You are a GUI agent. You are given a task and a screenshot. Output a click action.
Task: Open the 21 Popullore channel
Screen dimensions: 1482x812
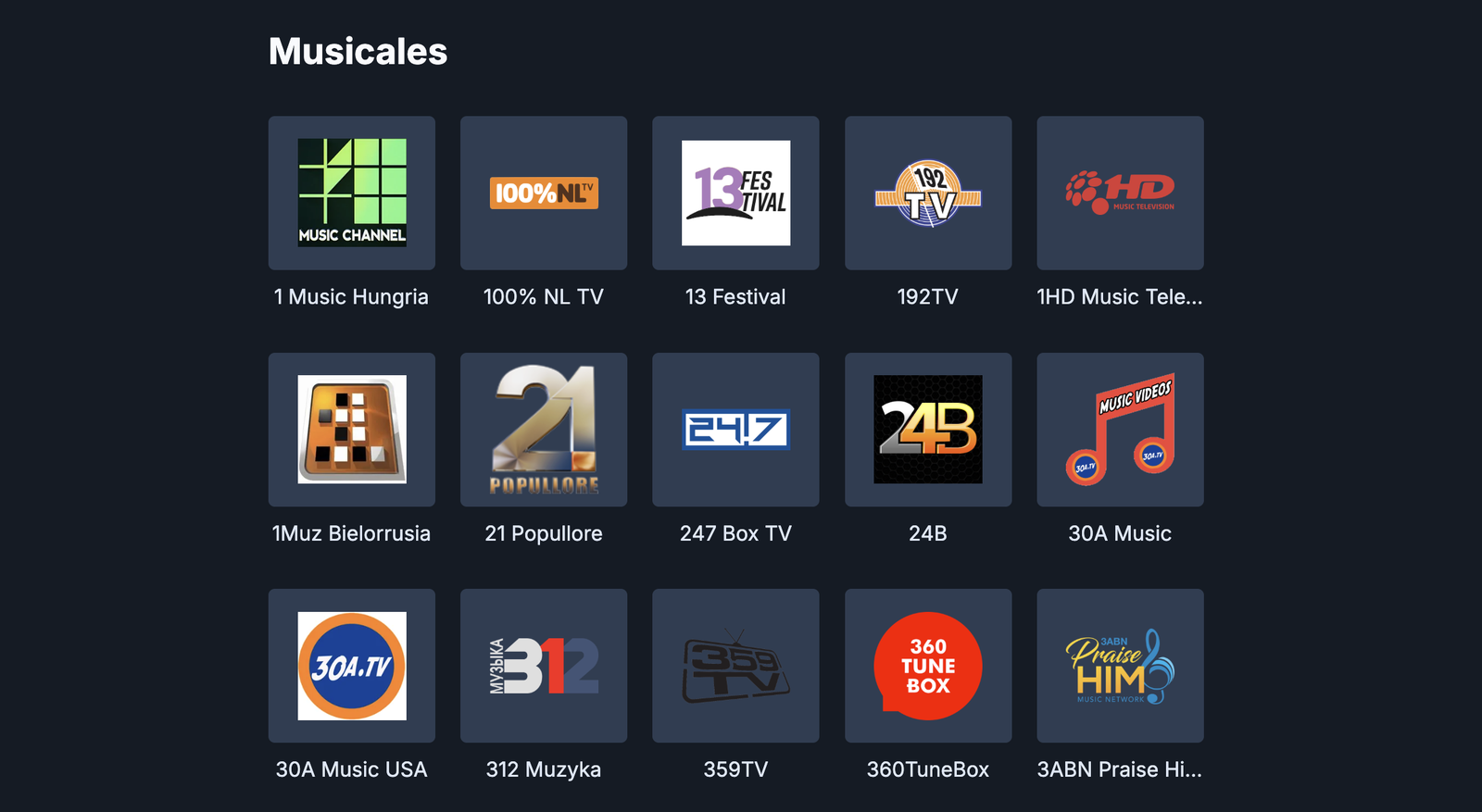(544, 430)
